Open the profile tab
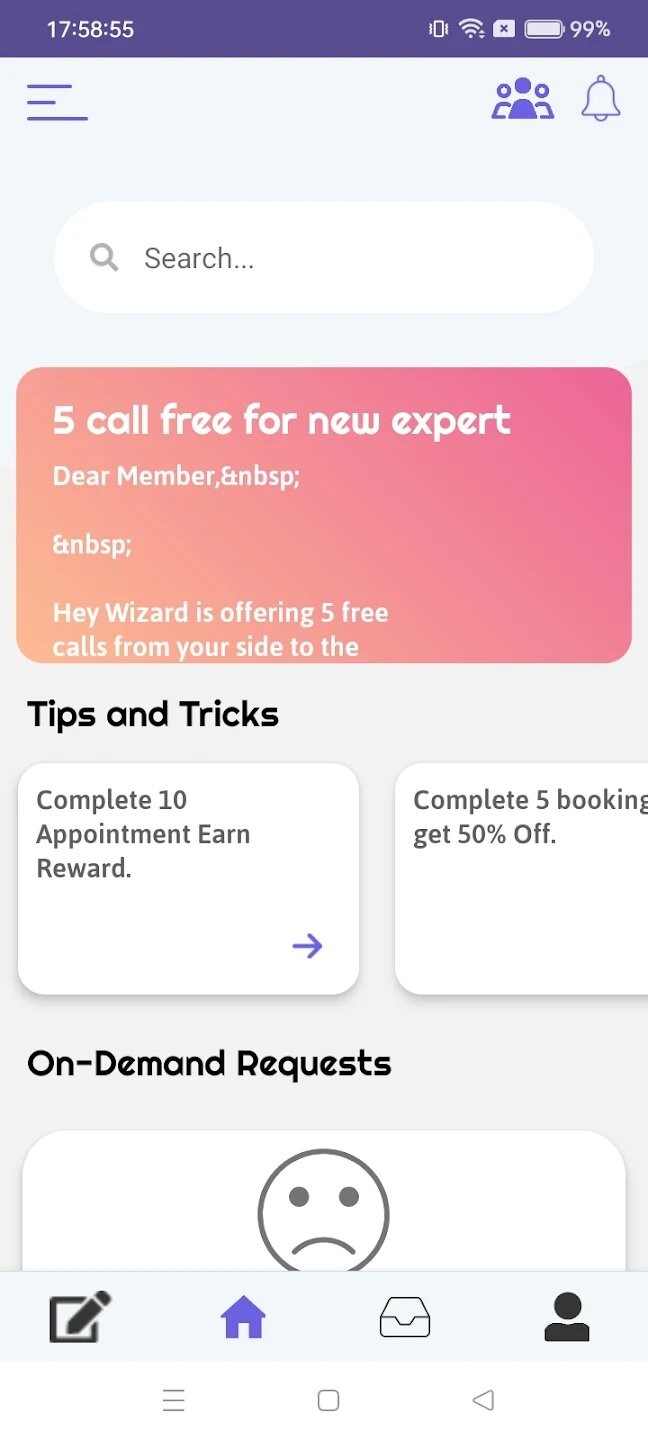This screenshot has width=648, height=1440. [x=567, y=1316]
